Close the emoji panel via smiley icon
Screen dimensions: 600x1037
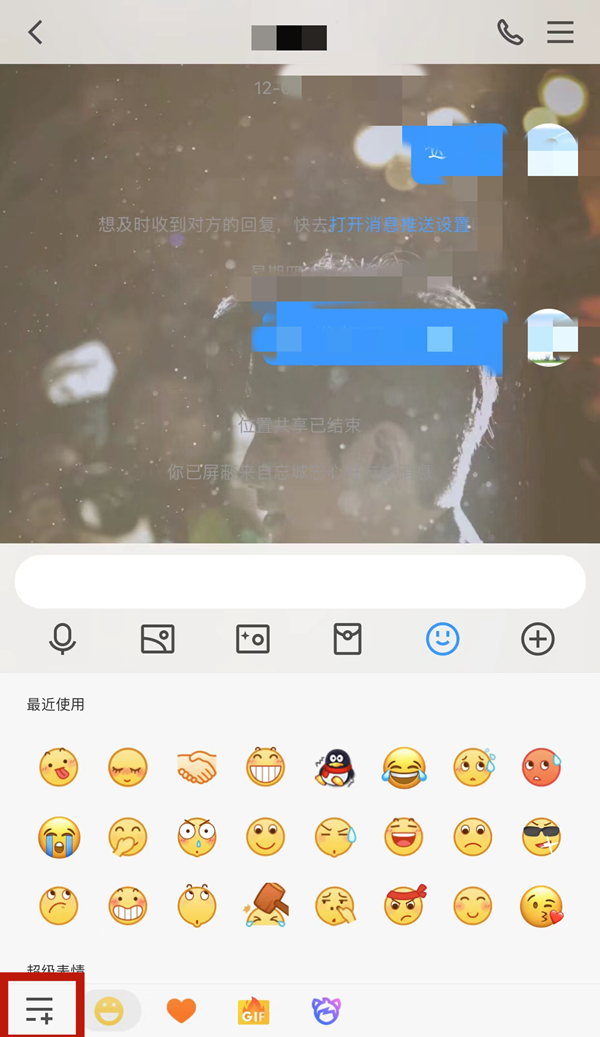point(442,639)
